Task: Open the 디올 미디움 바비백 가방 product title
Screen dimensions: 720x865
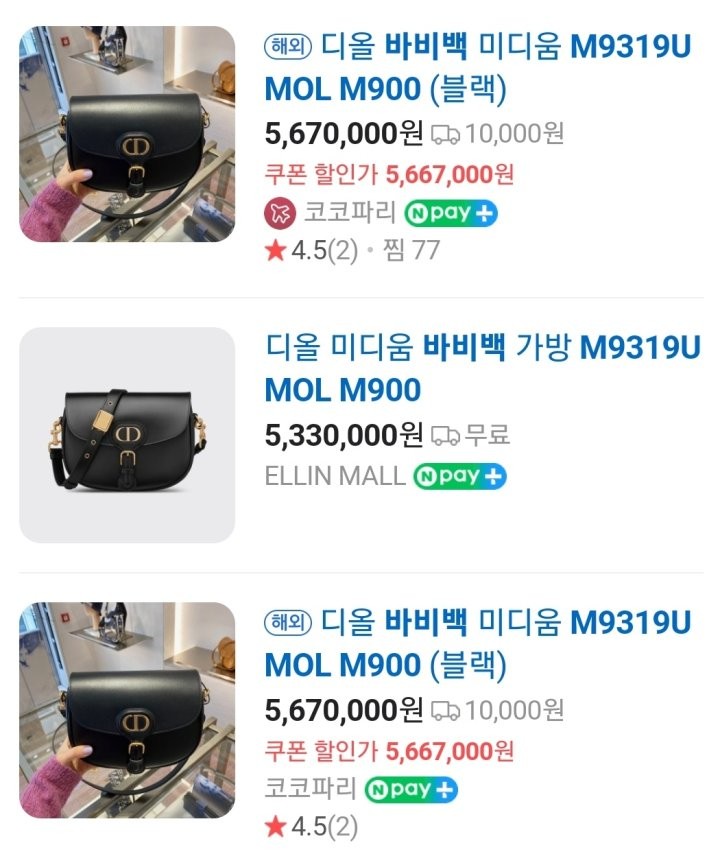Action: pos(483,367)
